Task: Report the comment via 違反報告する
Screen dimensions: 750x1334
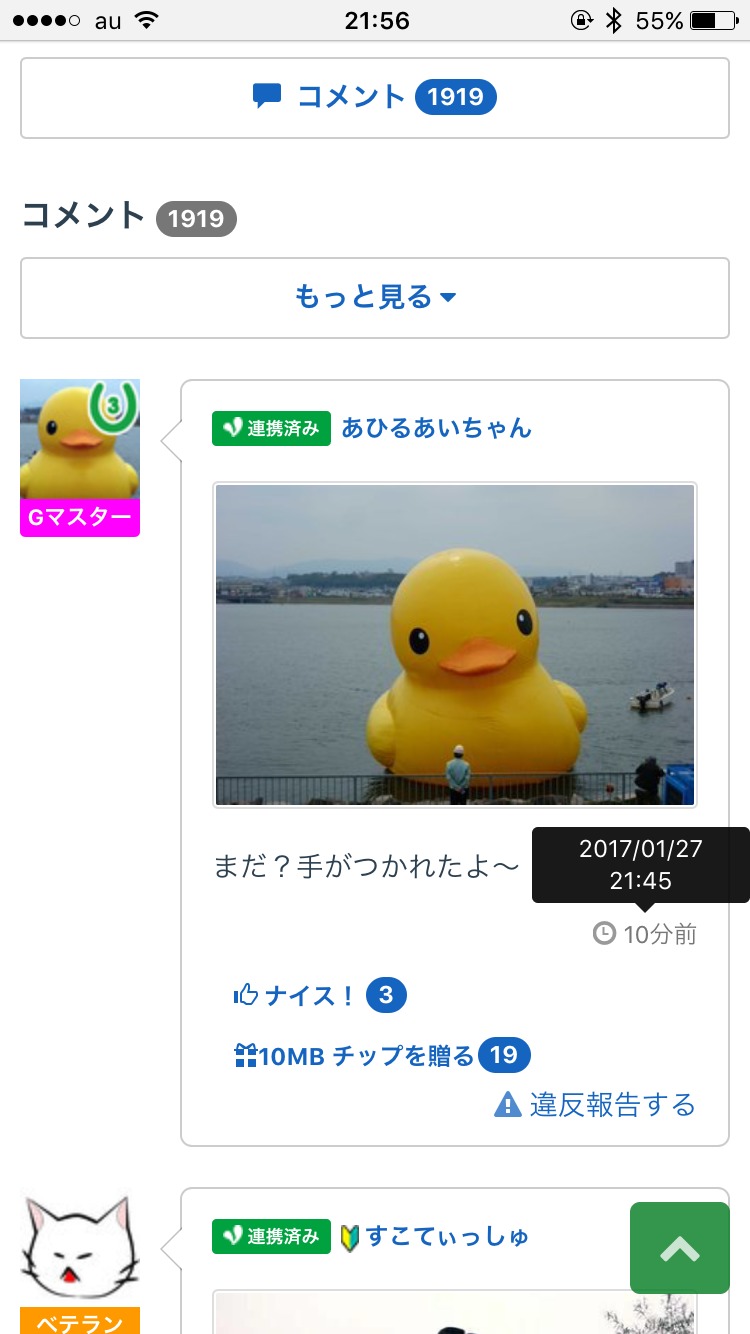Action: click(x=596, y=1105)
